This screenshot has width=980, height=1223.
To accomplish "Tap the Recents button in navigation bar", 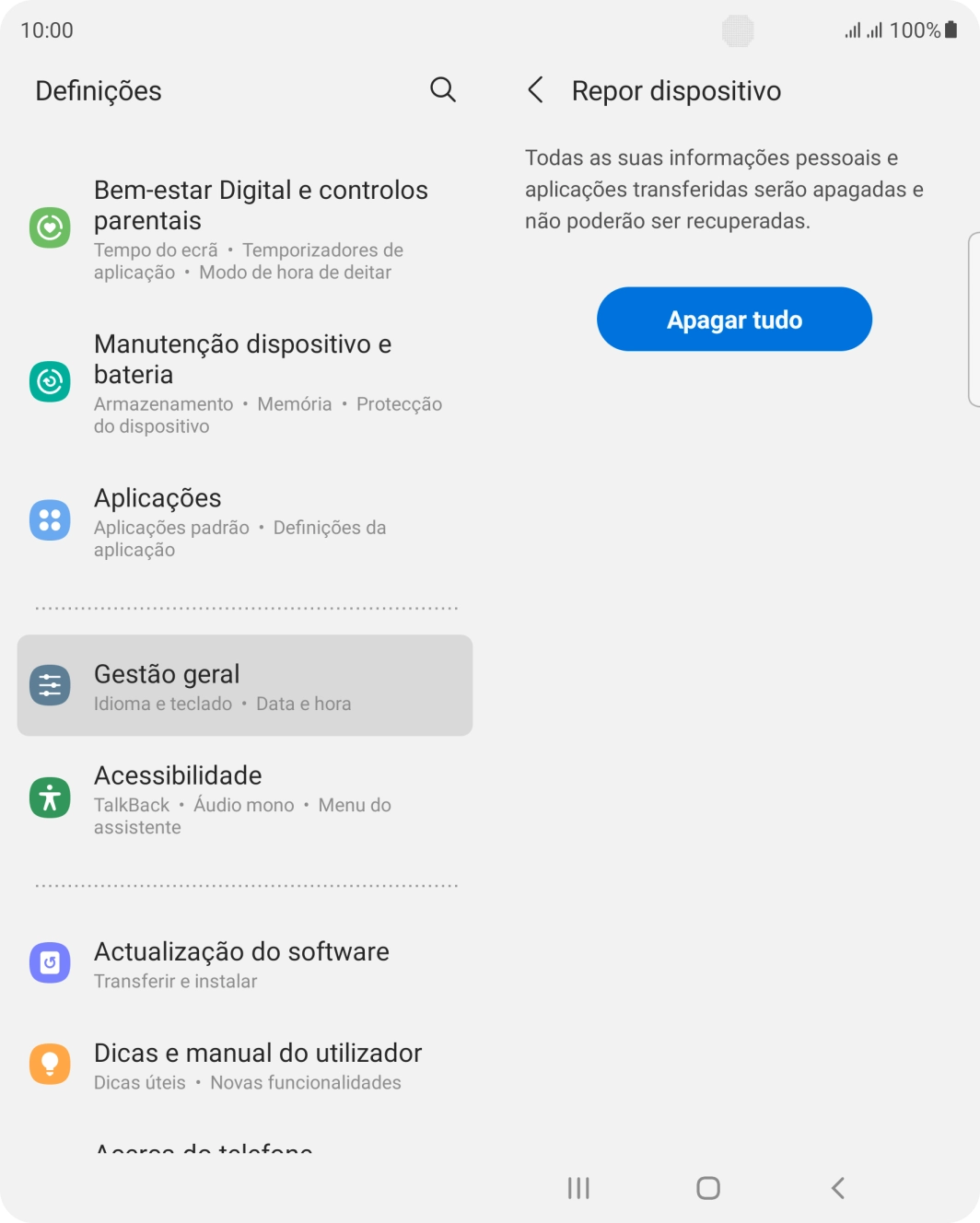I will point(578,1188).
